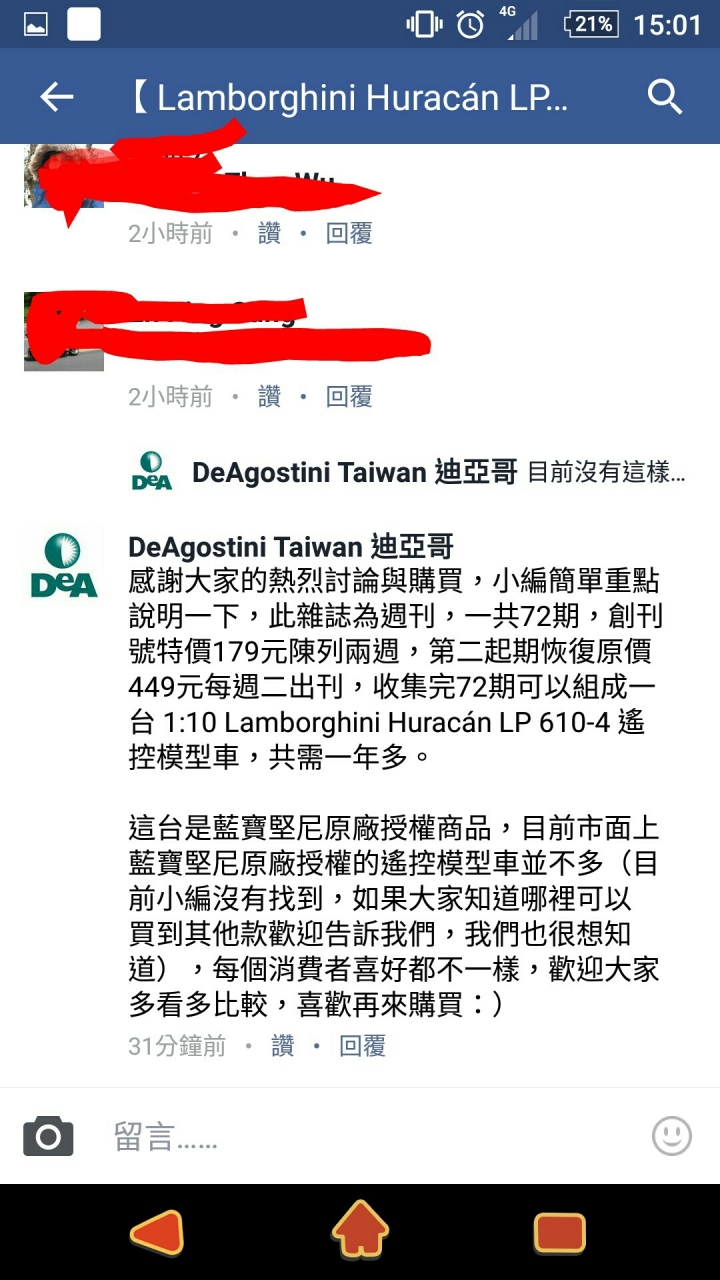The image size is (720, 1280).
Task: Reply to the DeAgostini Taiwan comment posted 31分鐘前
Action: [362, 1046]
